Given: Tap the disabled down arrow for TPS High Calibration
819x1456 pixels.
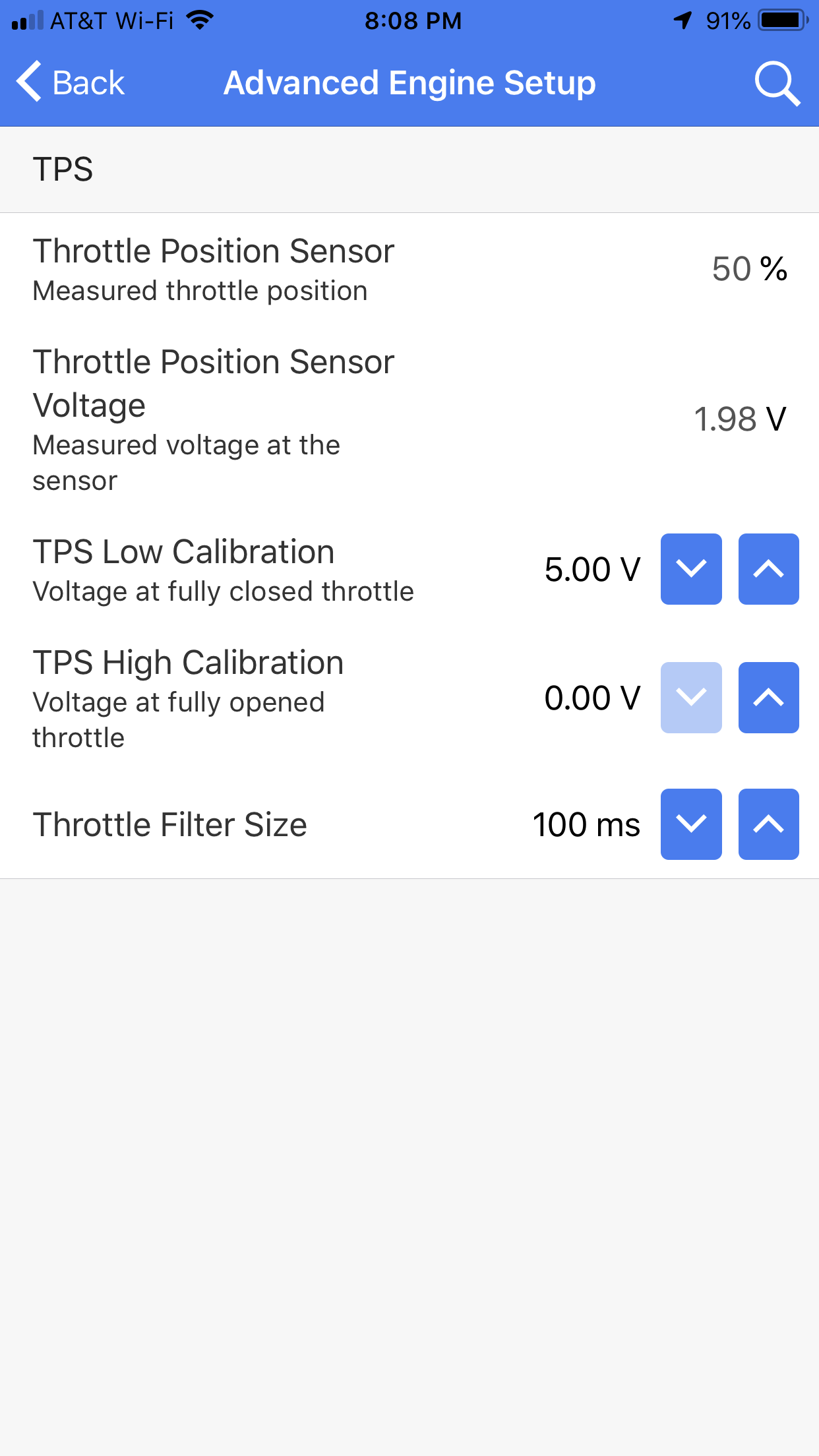Looking at the screenshot, I should (691, 697).
